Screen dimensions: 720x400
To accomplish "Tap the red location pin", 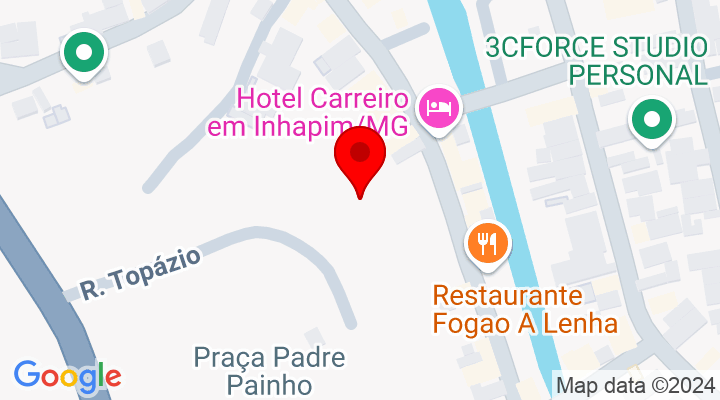I will pos(359,156).
